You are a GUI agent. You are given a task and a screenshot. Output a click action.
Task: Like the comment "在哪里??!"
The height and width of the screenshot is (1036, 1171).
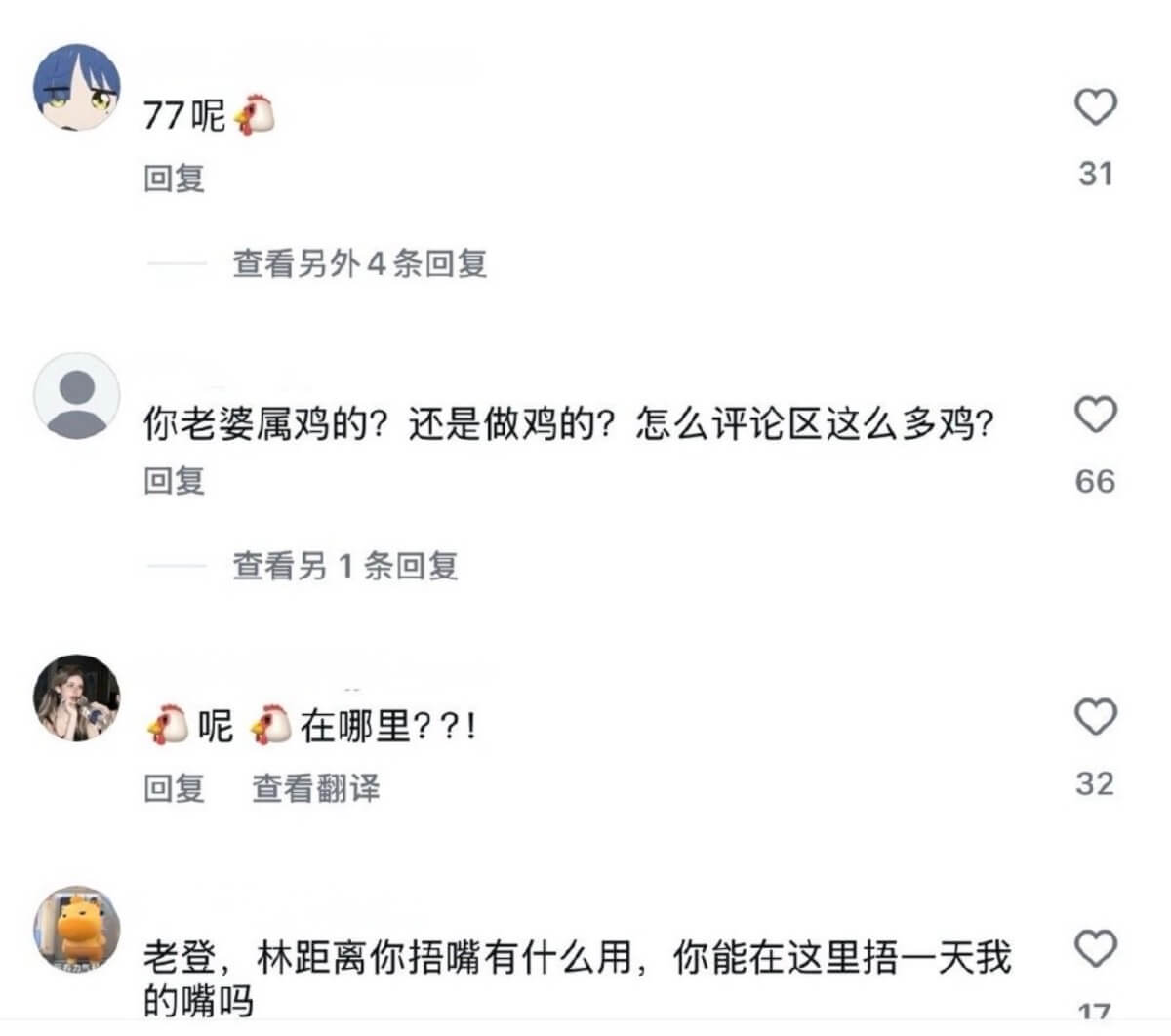[x=1095, y=718]
